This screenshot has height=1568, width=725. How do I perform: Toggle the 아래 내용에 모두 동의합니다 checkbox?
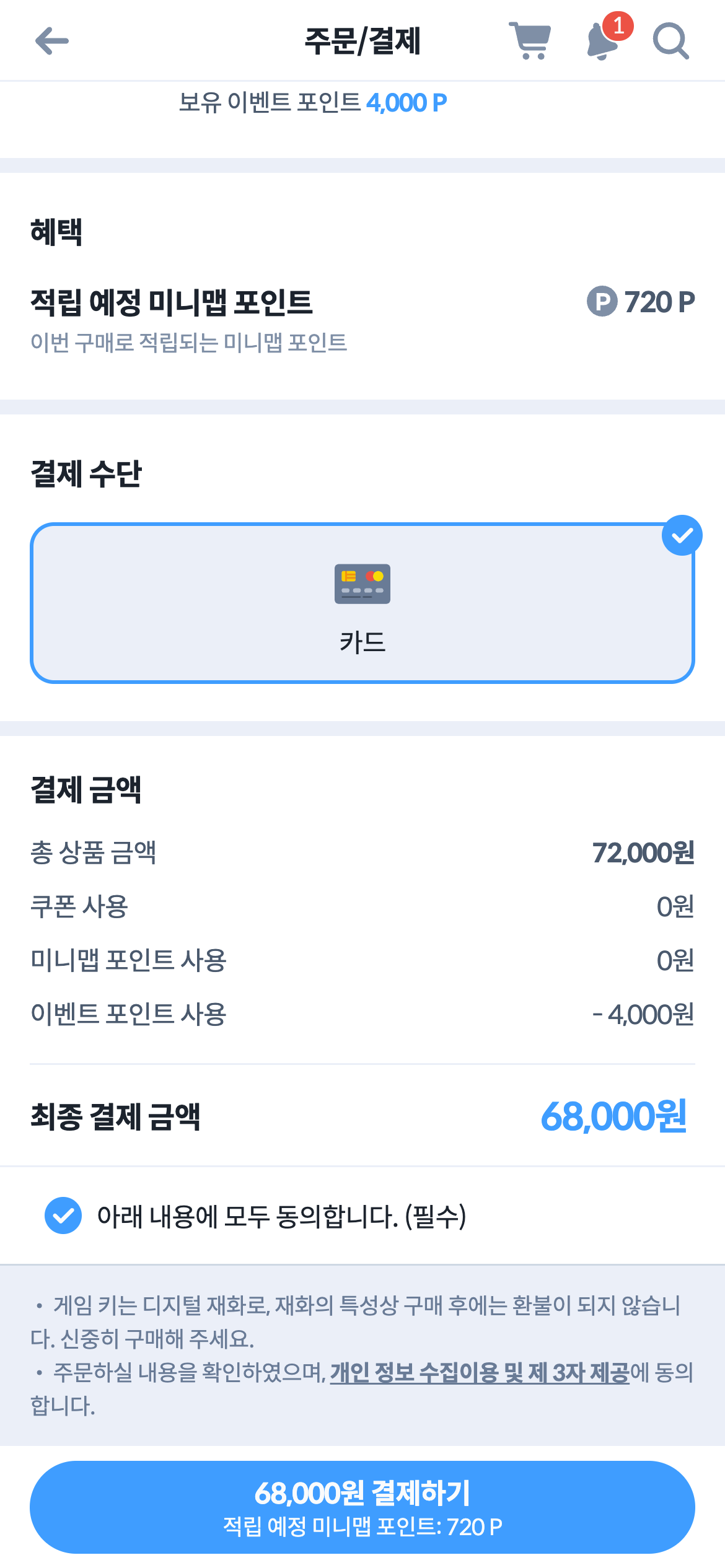click(63, 1215)
